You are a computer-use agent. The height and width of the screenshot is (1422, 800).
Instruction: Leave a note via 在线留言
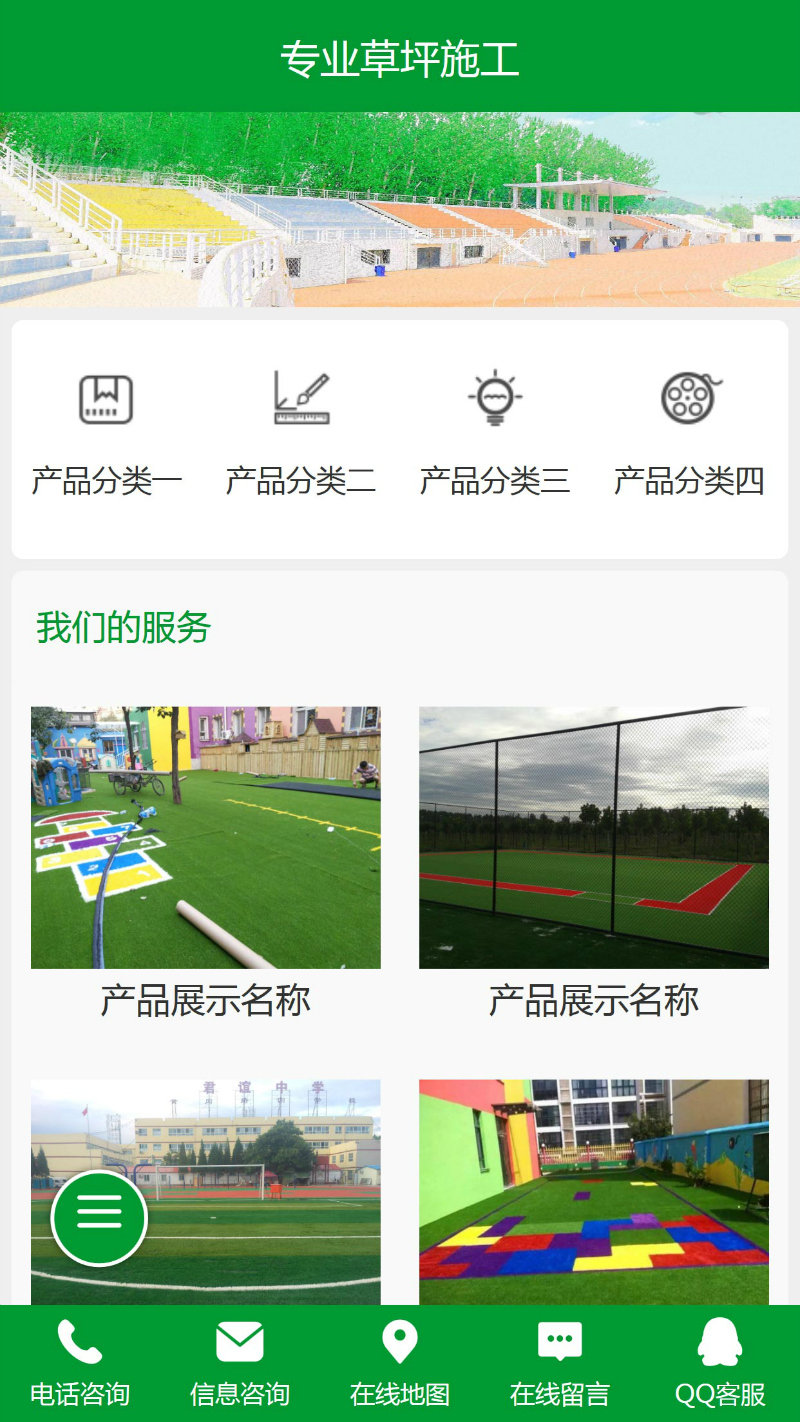tap(560, 1362)
